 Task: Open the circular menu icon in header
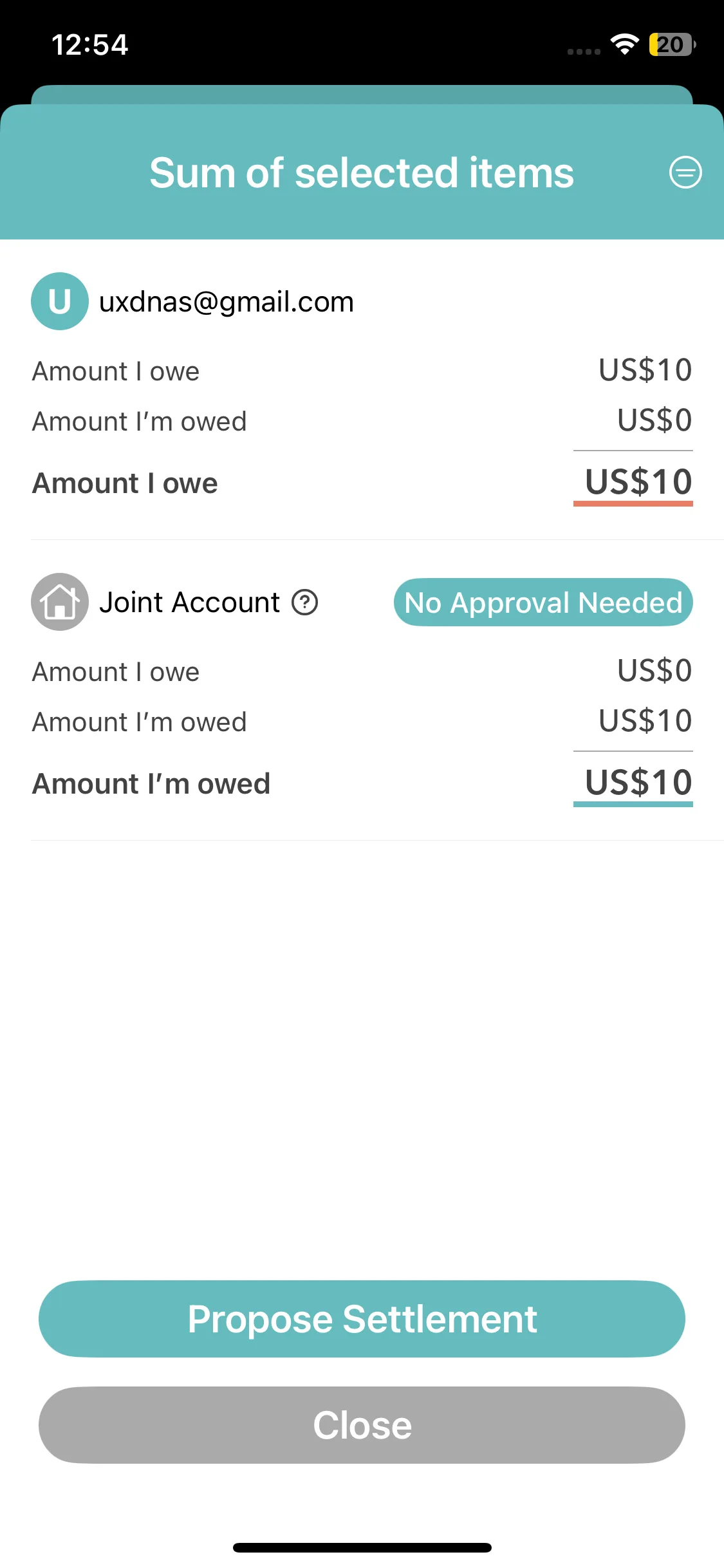coord(685,173)
